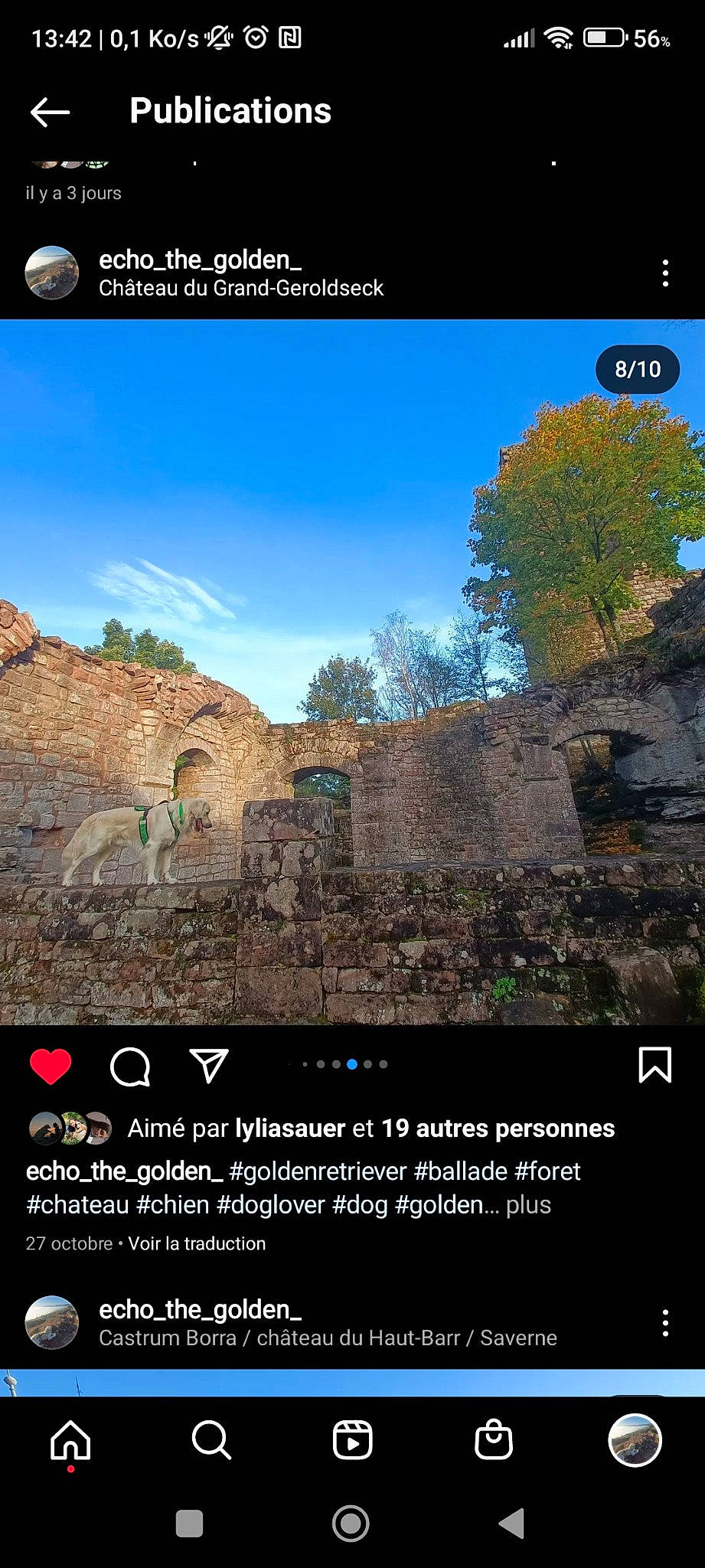Image resolution: width=705 pixels, height=1568 pixels.
Task: Open the Search magnifier in bottom bar
Action: 211,1439
